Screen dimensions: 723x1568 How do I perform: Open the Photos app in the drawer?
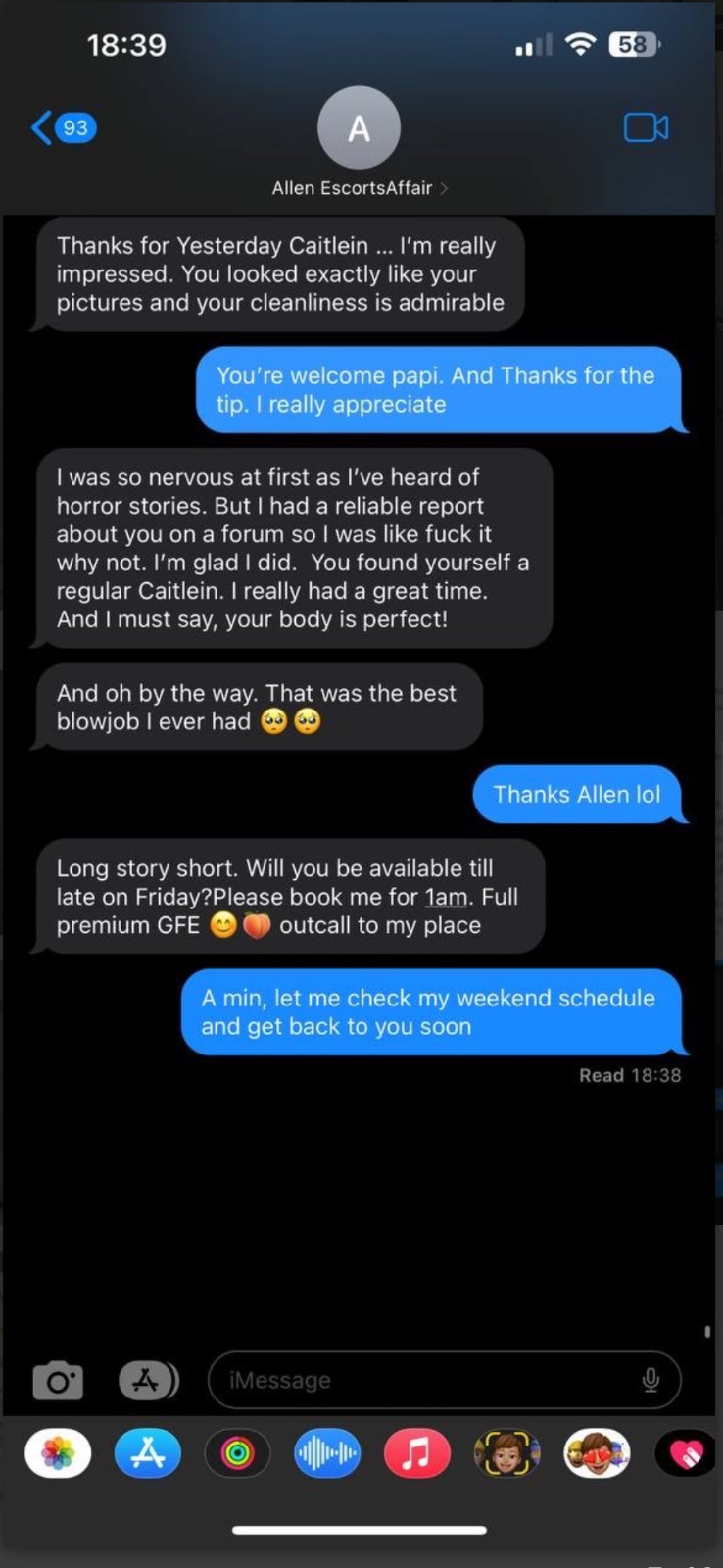pos(58,1453)
